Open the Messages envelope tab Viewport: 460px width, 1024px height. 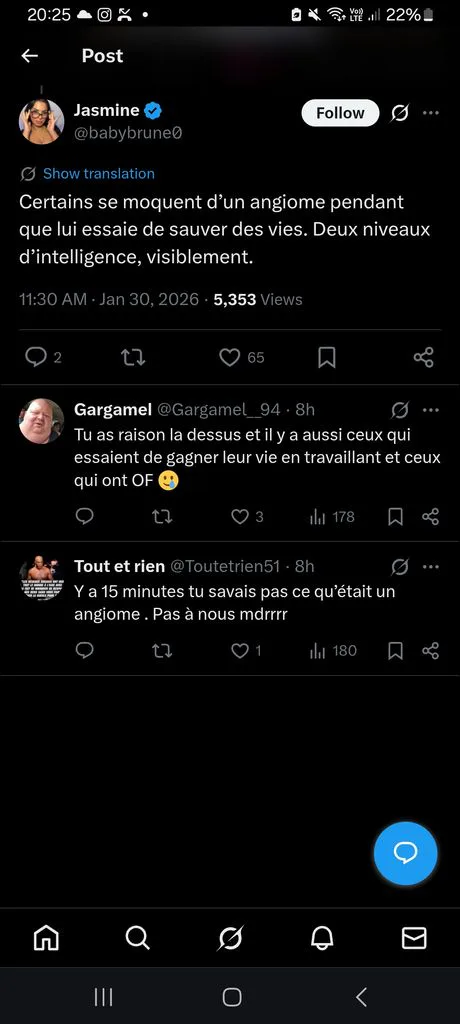pyautogui.click(x=414, y=938)
